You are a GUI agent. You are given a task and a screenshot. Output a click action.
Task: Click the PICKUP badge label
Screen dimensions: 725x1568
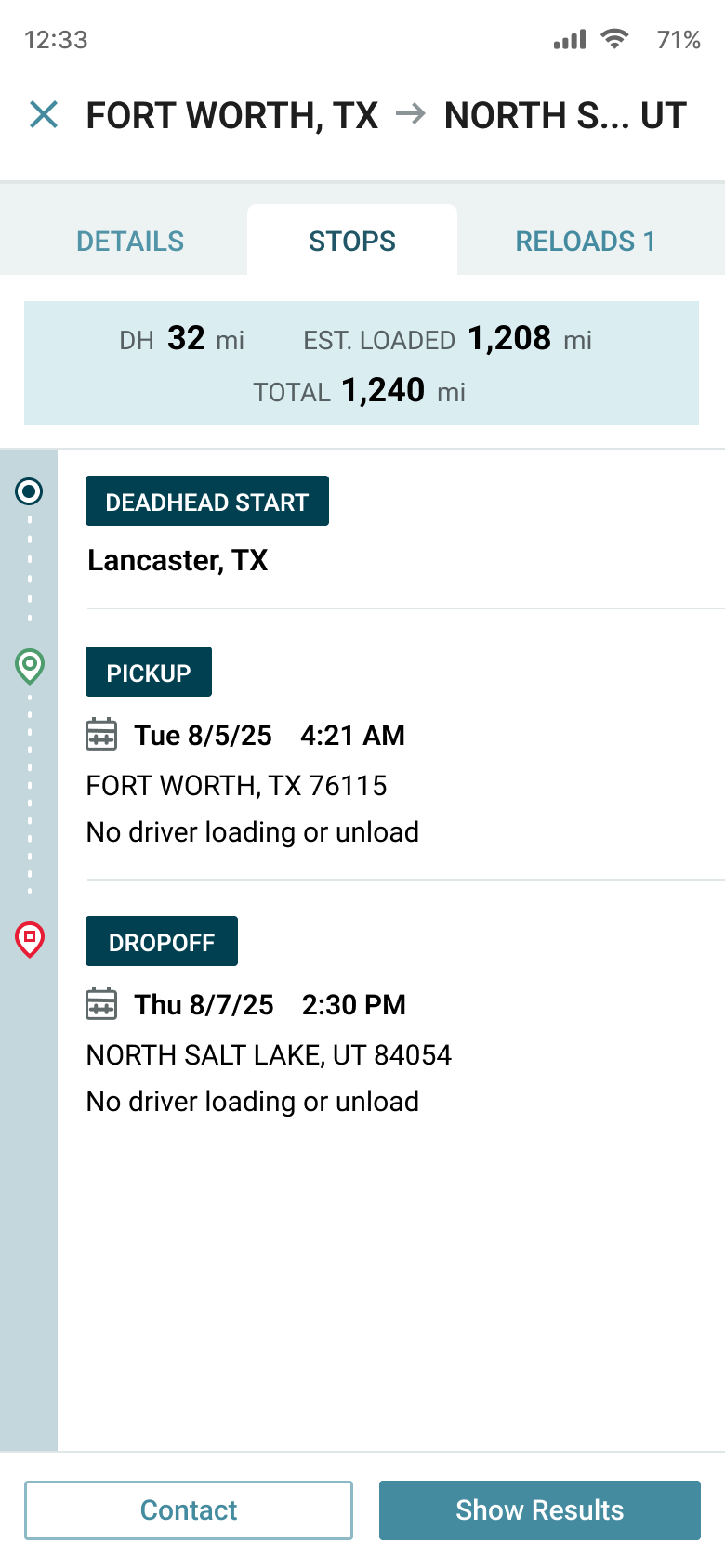[149, 671]
